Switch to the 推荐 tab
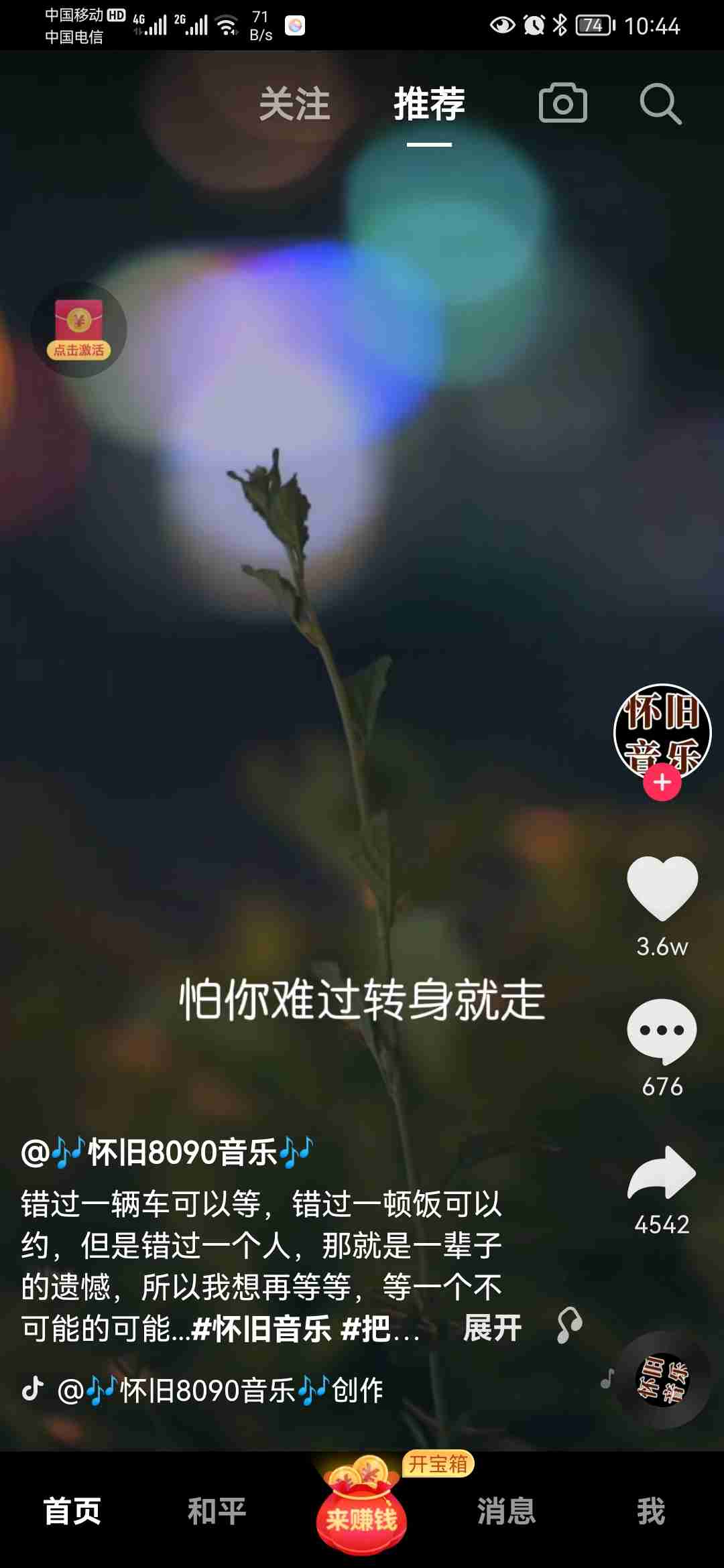724x1568 pixels. 429,105
